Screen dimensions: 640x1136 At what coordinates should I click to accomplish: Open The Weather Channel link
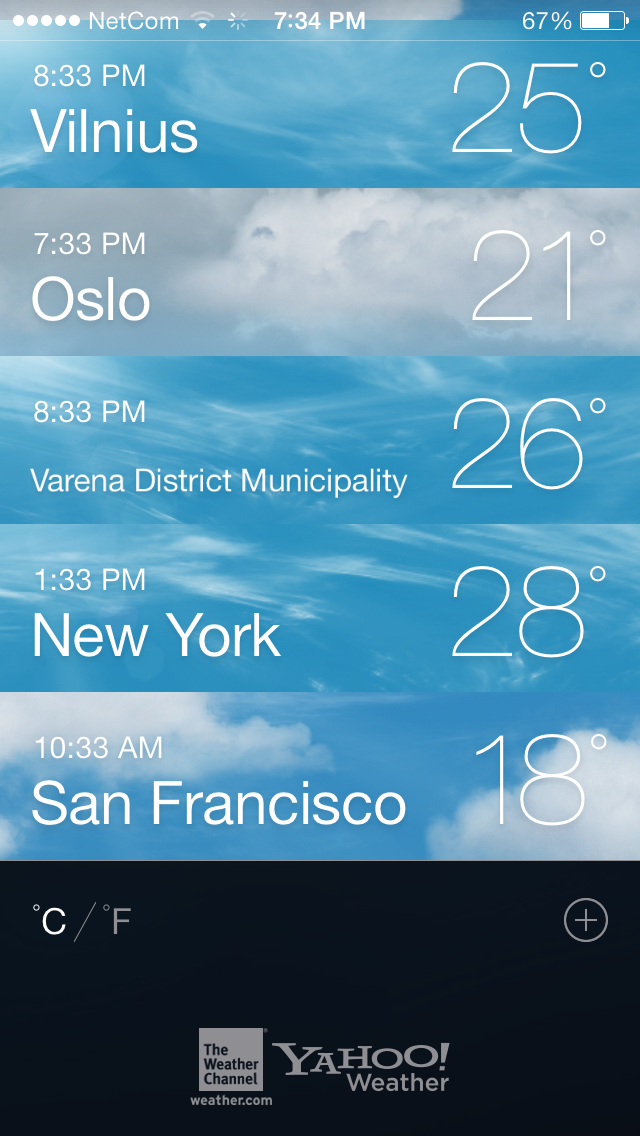click(231, 1065)
